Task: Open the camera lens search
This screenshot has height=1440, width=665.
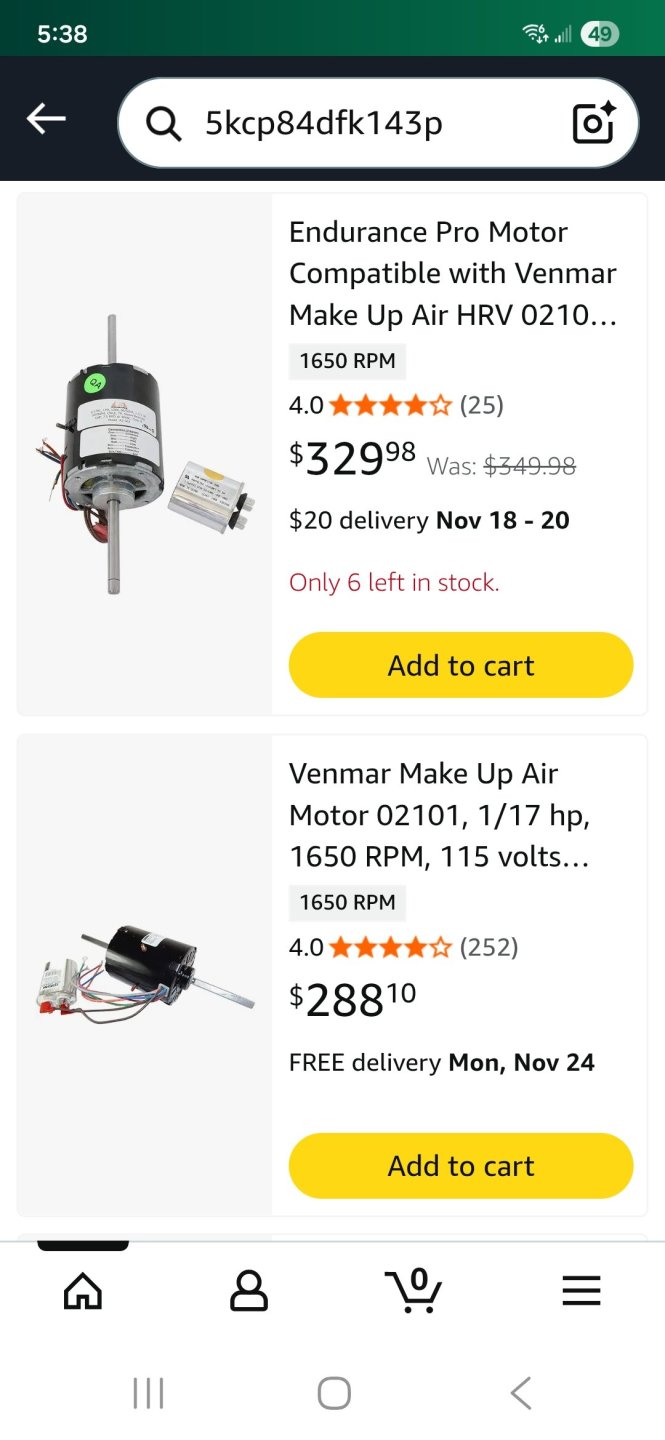Action: (592, 124)
